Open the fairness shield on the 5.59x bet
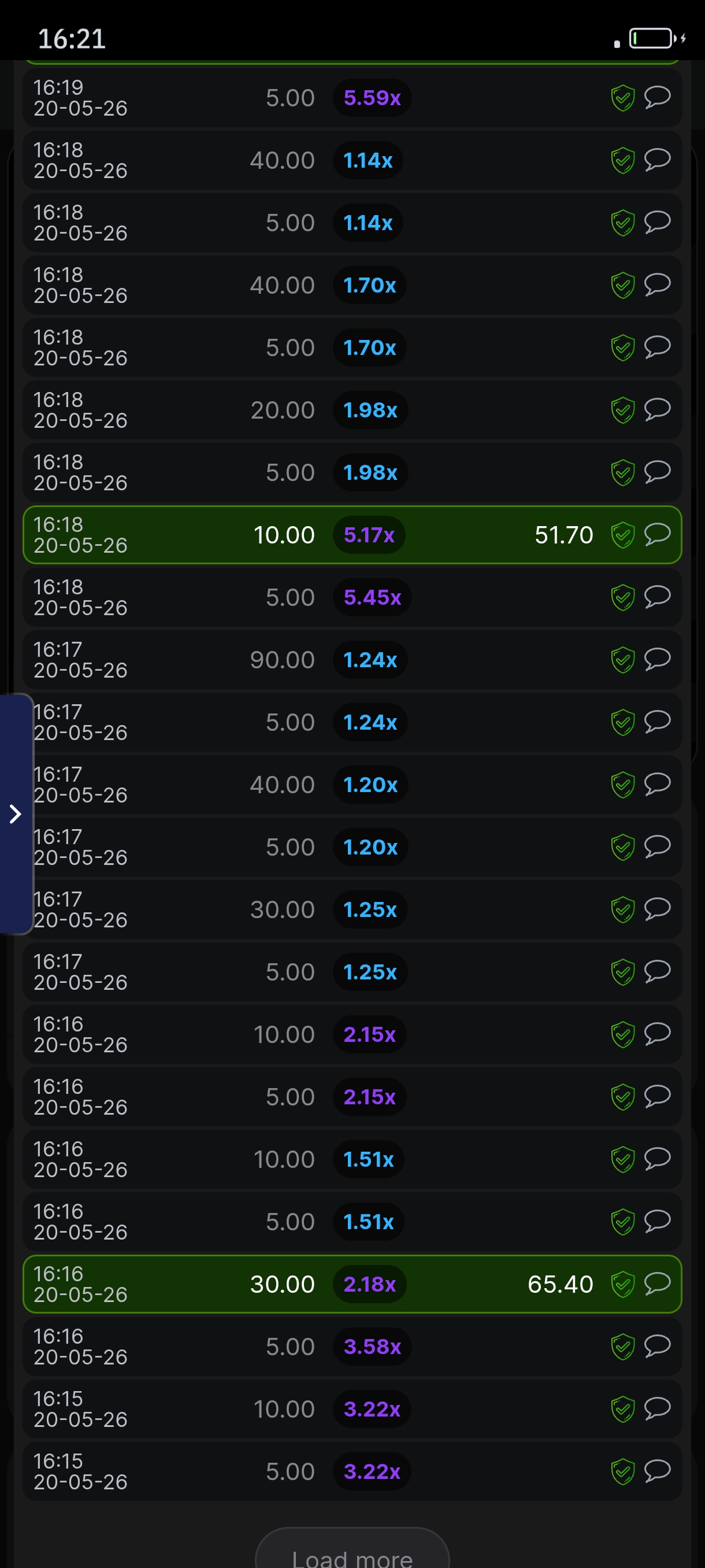Image resolution: width=705 pixels, height=1568 pixels. [622, 98]
